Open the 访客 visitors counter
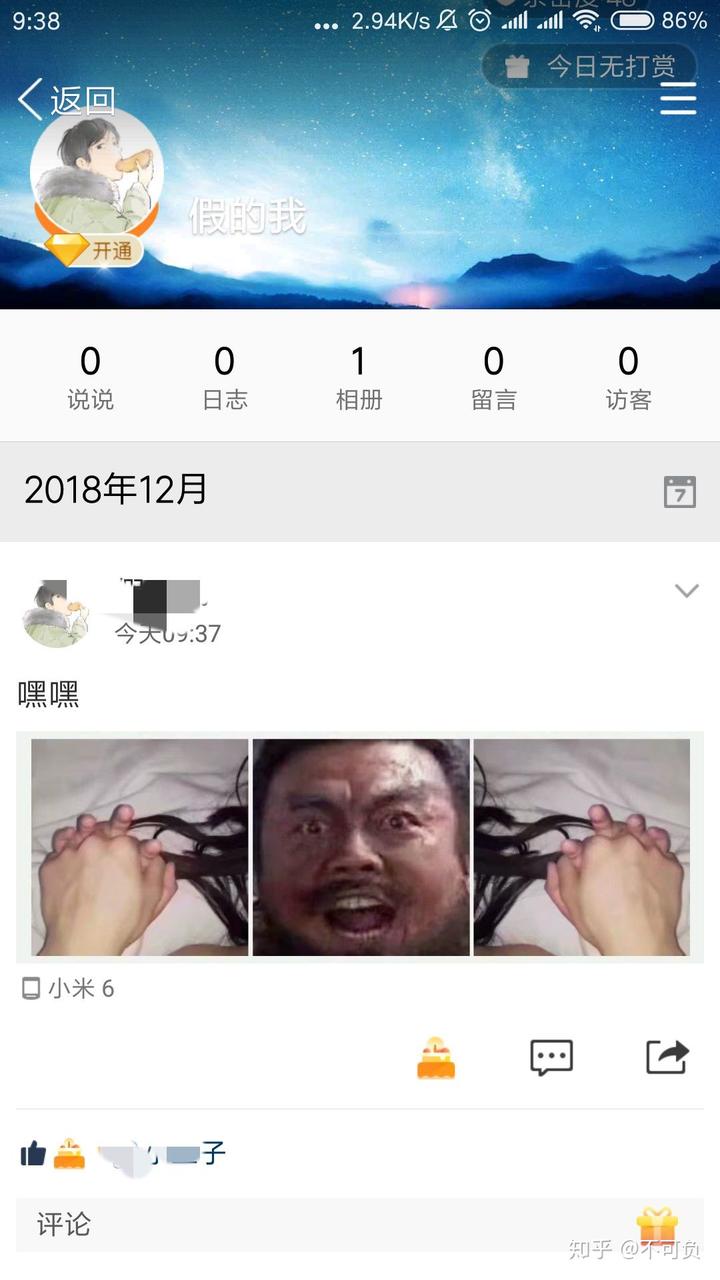The height and width of the screenshot is (1280, 720). [x=628, y=377]
